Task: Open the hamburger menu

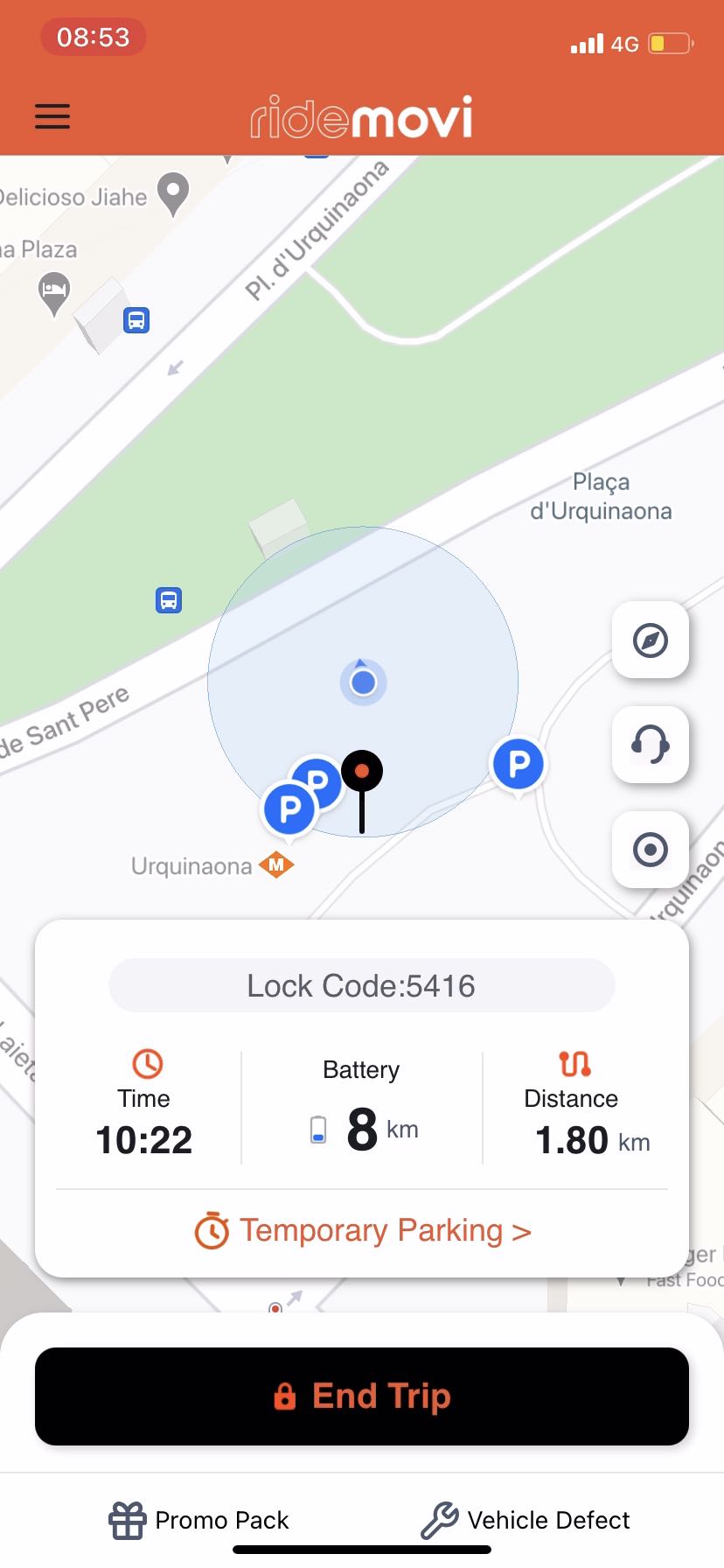Action: click(x=52, y=116)
